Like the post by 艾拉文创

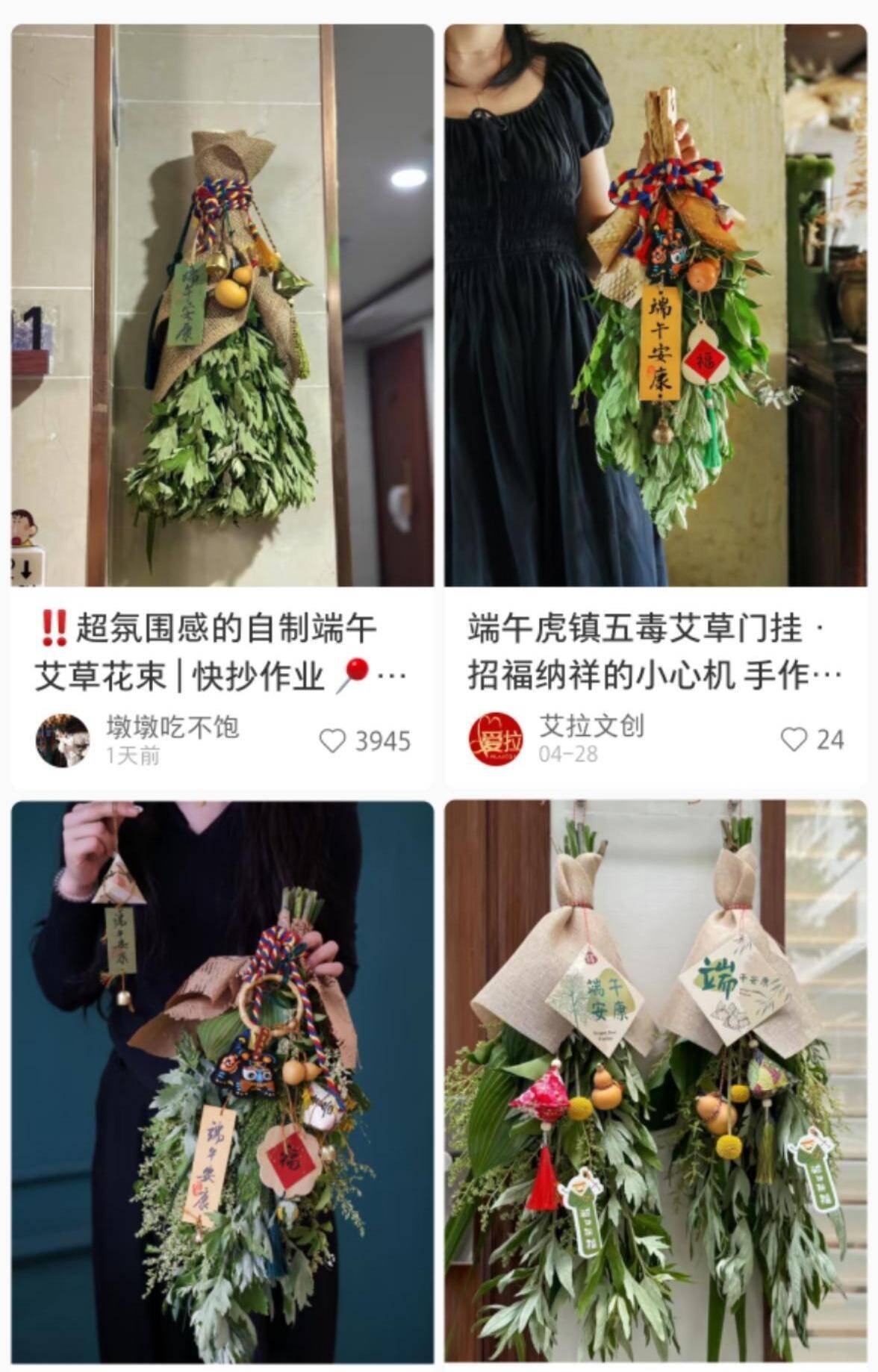[794, 740]
